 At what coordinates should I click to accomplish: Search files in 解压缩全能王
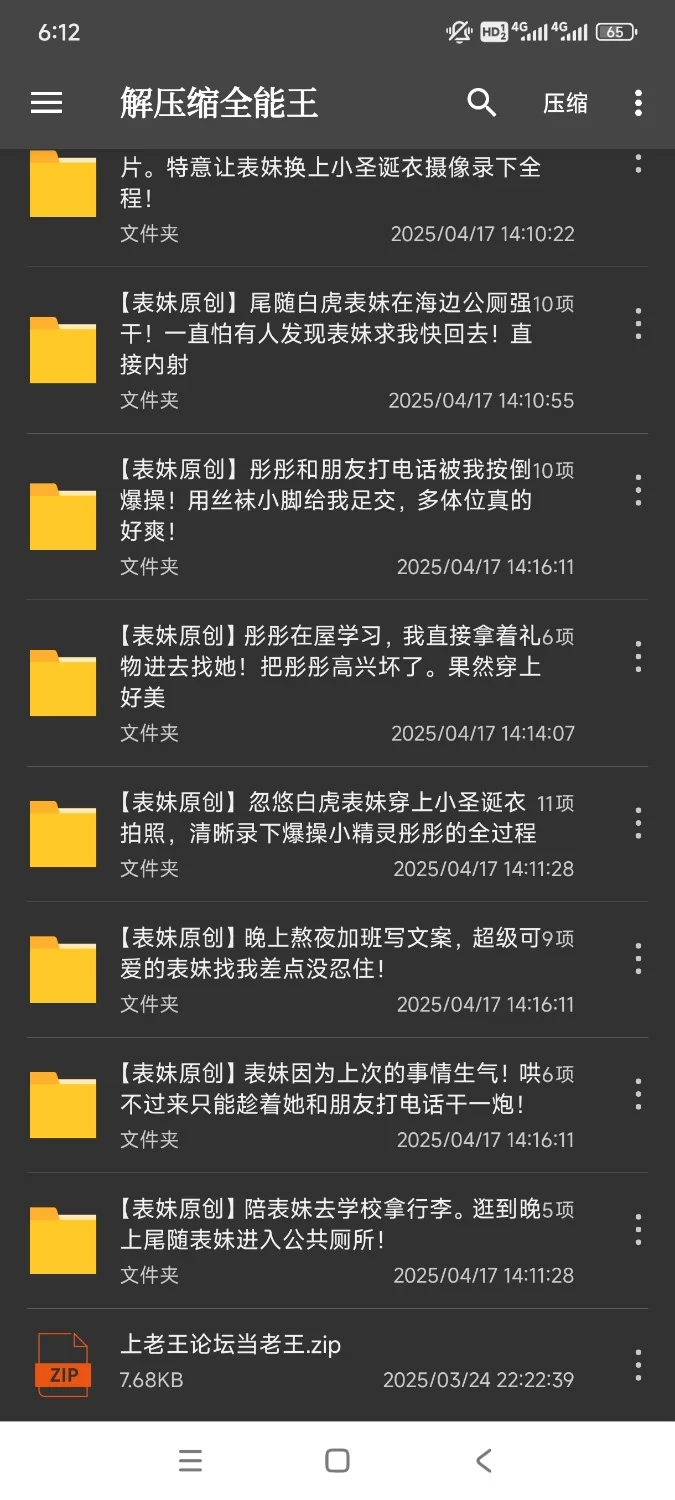pyautogui.click(x=482, y=103)
